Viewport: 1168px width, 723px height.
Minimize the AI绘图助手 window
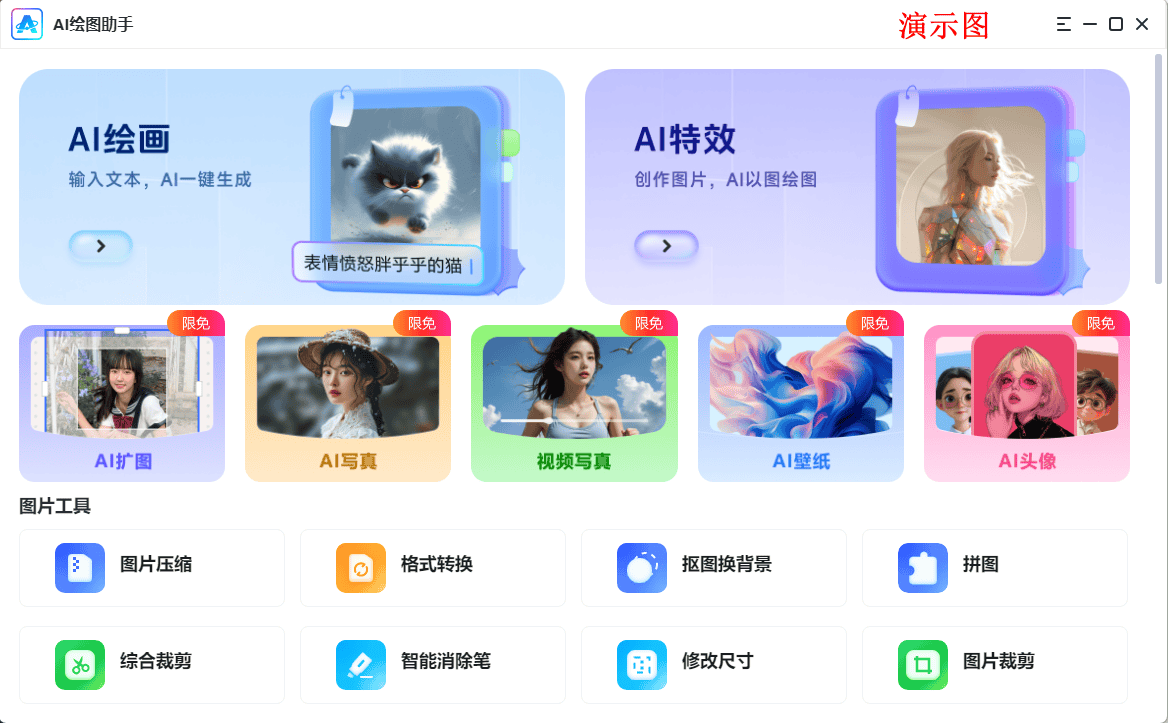click(x=1090, y=24)
